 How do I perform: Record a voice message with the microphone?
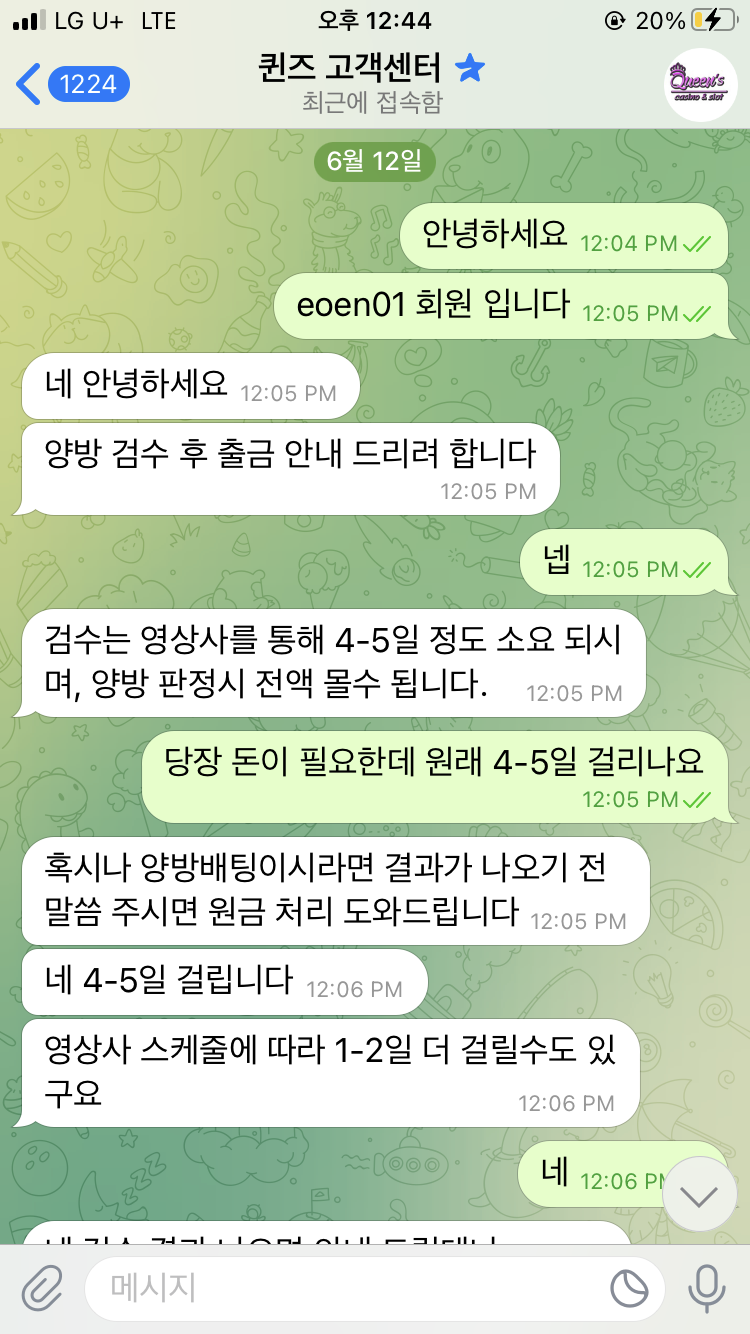click(707, 1288)
